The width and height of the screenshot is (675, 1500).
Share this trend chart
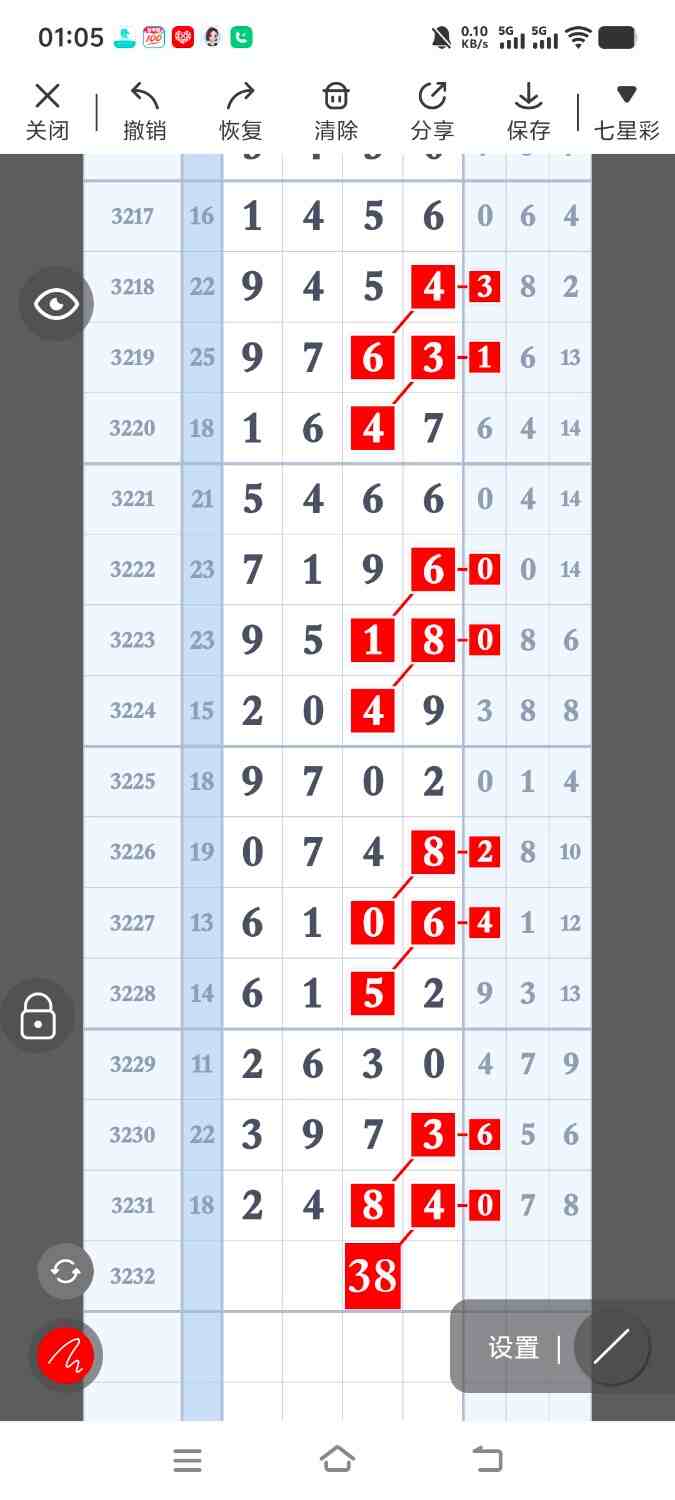(x=432, y=111)
